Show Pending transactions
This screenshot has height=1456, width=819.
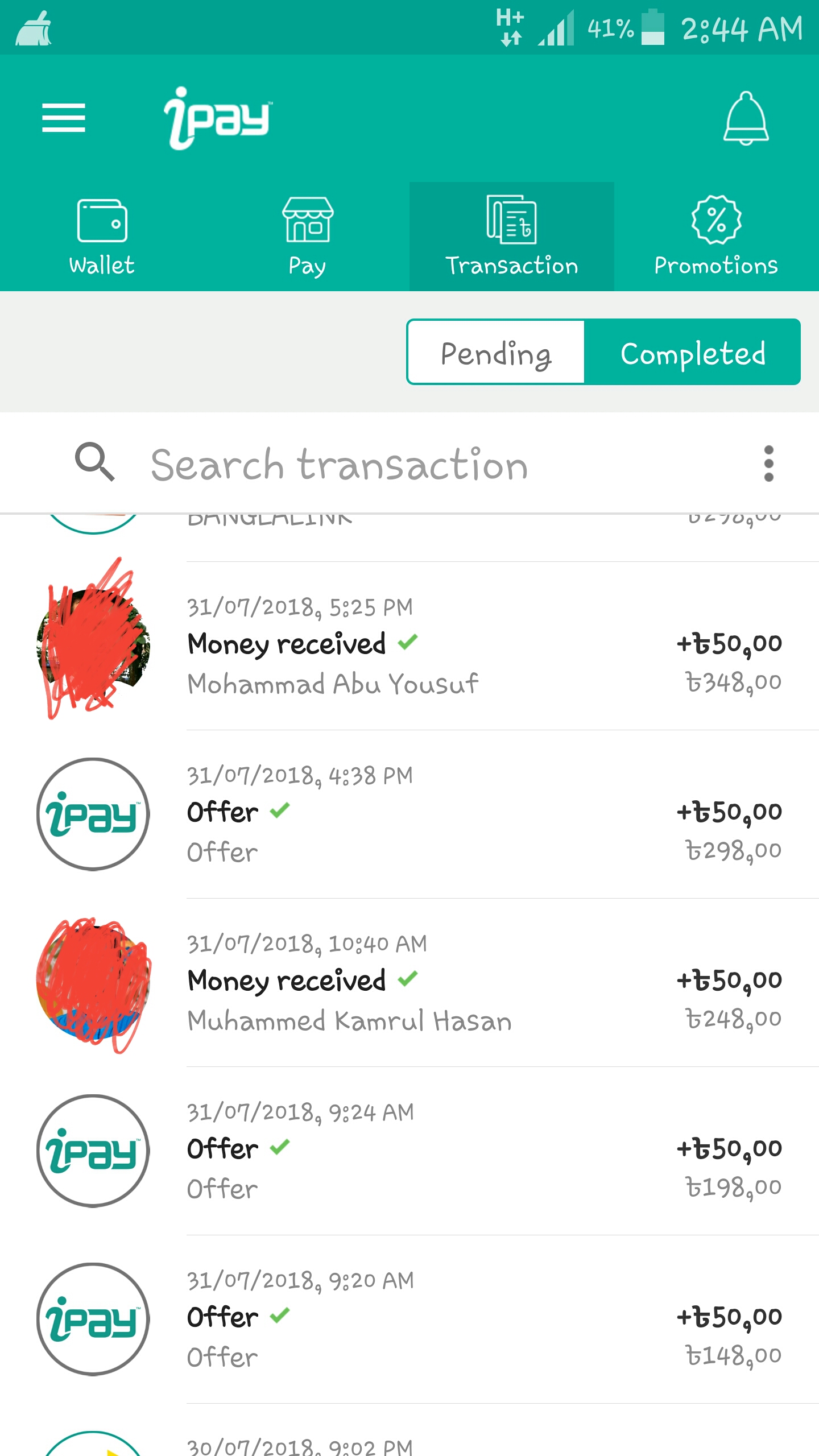click(x=496, y=353)
